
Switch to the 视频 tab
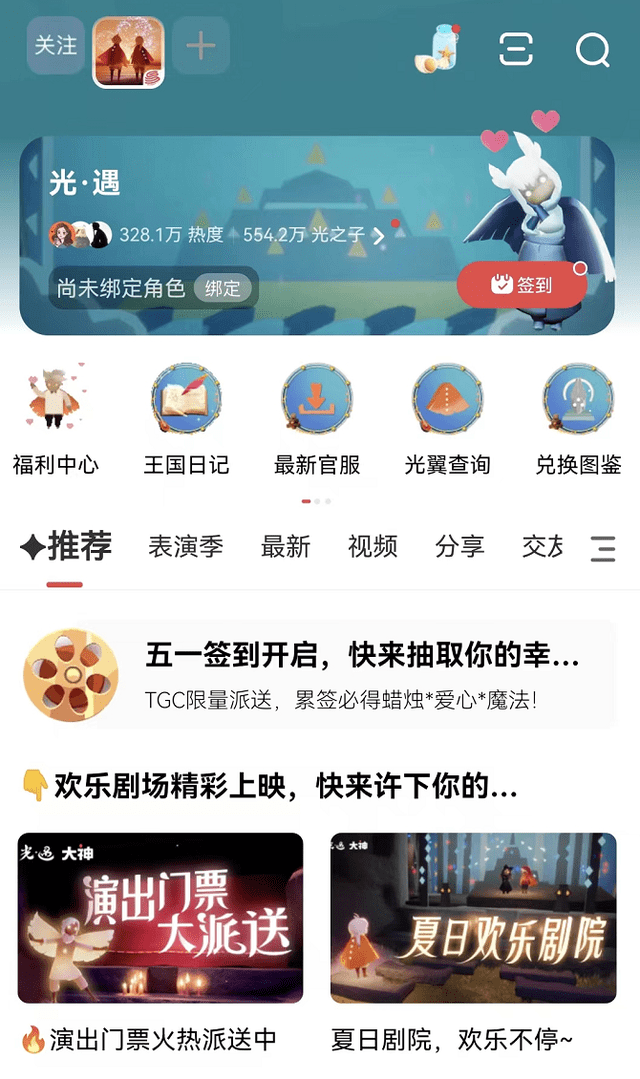pyautogui.click(x=373, y=547)
